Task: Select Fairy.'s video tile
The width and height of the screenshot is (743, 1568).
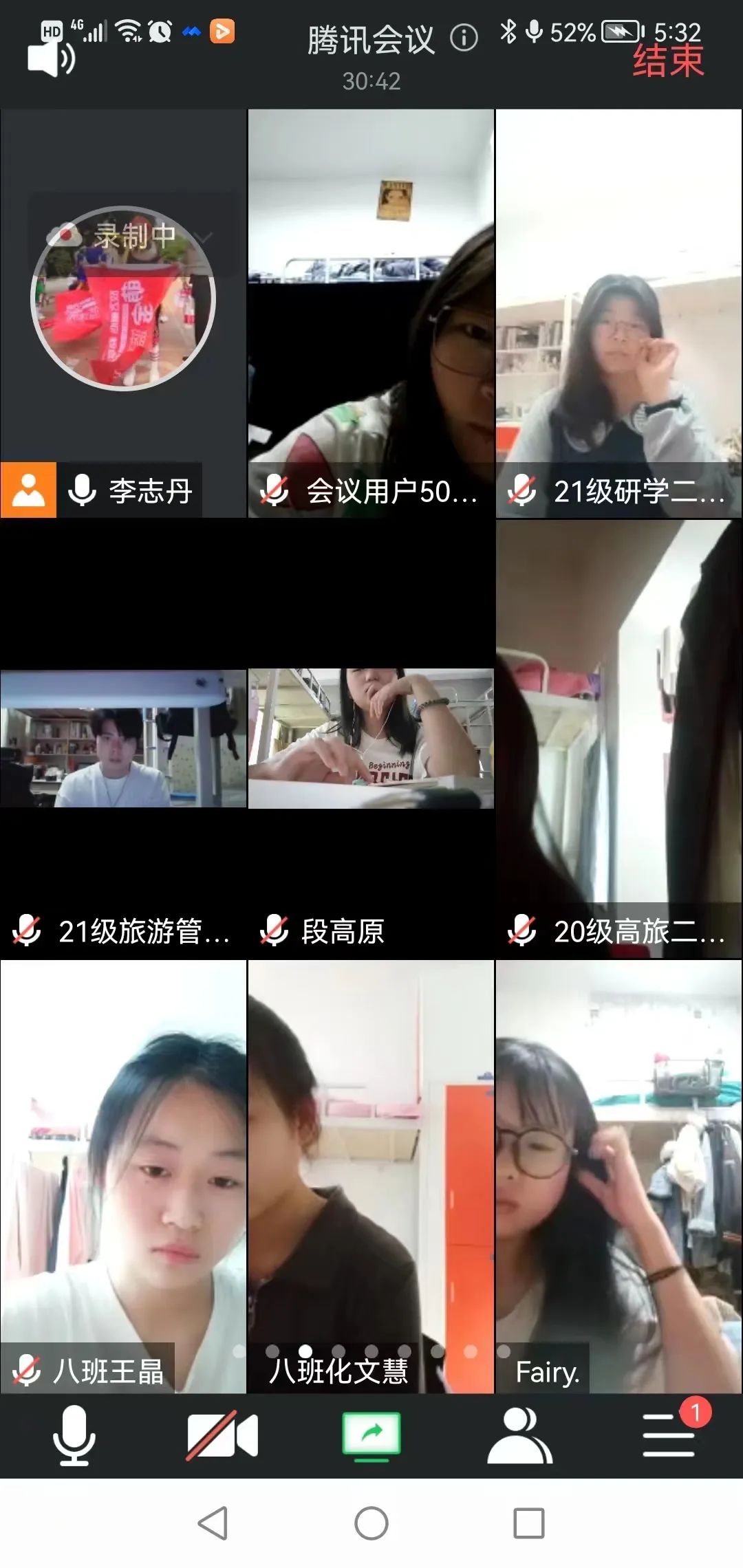Action: point(618,1176)
